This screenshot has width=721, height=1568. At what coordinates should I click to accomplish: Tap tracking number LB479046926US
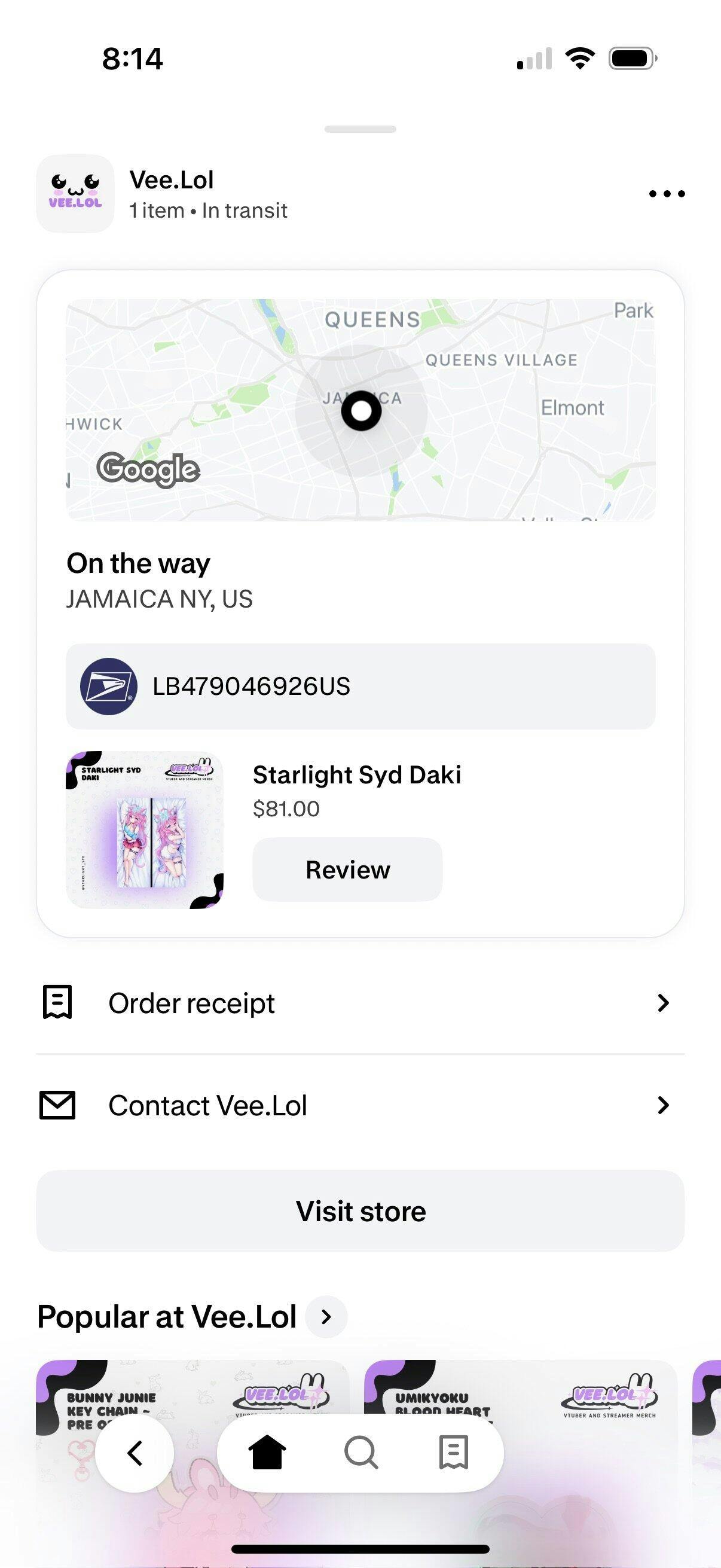point(360,686)
